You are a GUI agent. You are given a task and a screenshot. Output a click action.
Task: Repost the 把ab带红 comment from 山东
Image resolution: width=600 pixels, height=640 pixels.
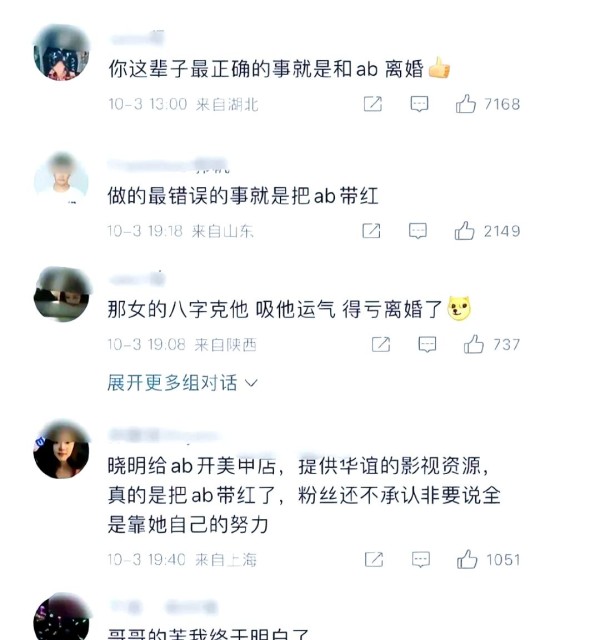(371, 231)
